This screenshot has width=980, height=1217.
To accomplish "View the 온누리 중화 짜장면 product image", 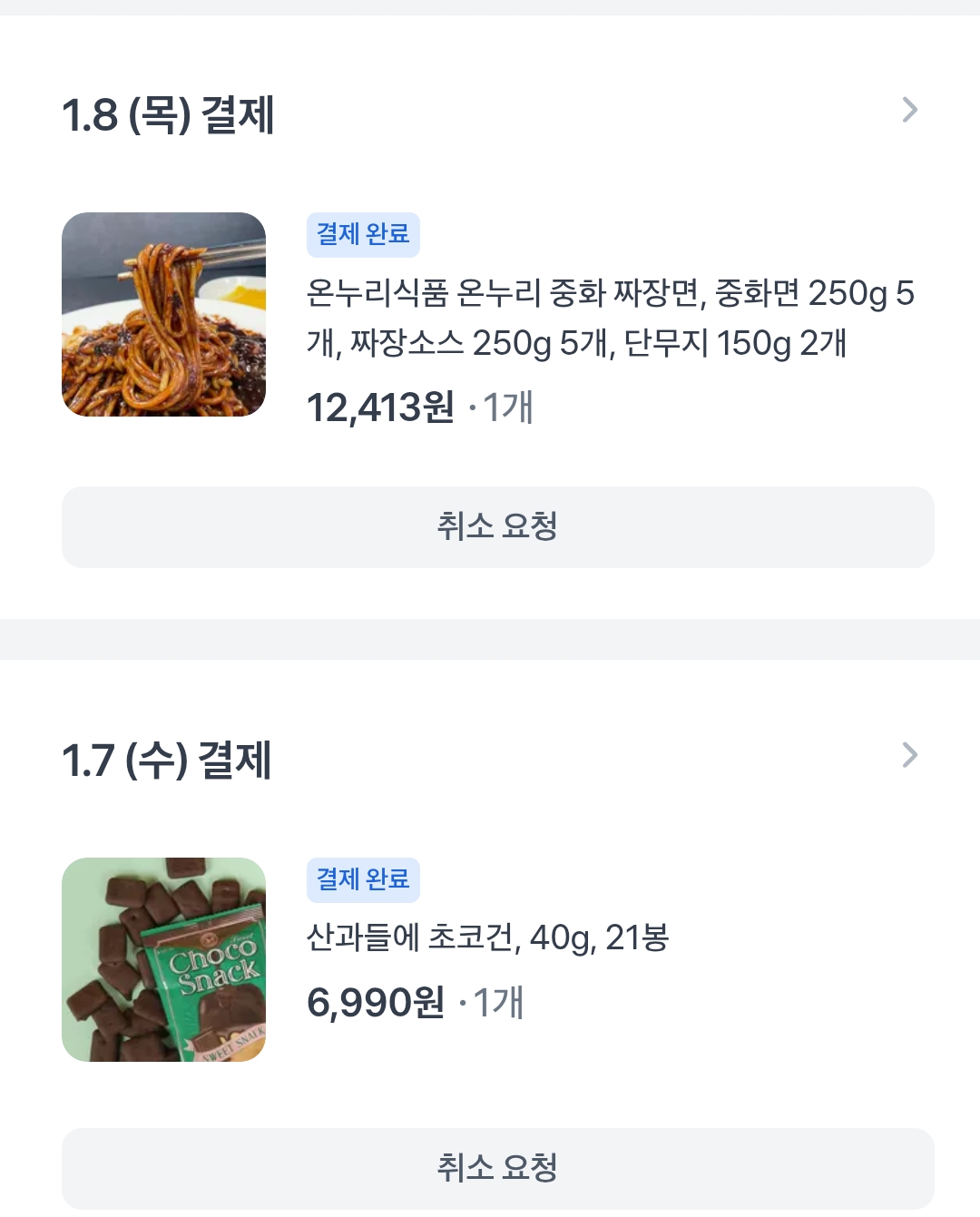I will 164,315.
